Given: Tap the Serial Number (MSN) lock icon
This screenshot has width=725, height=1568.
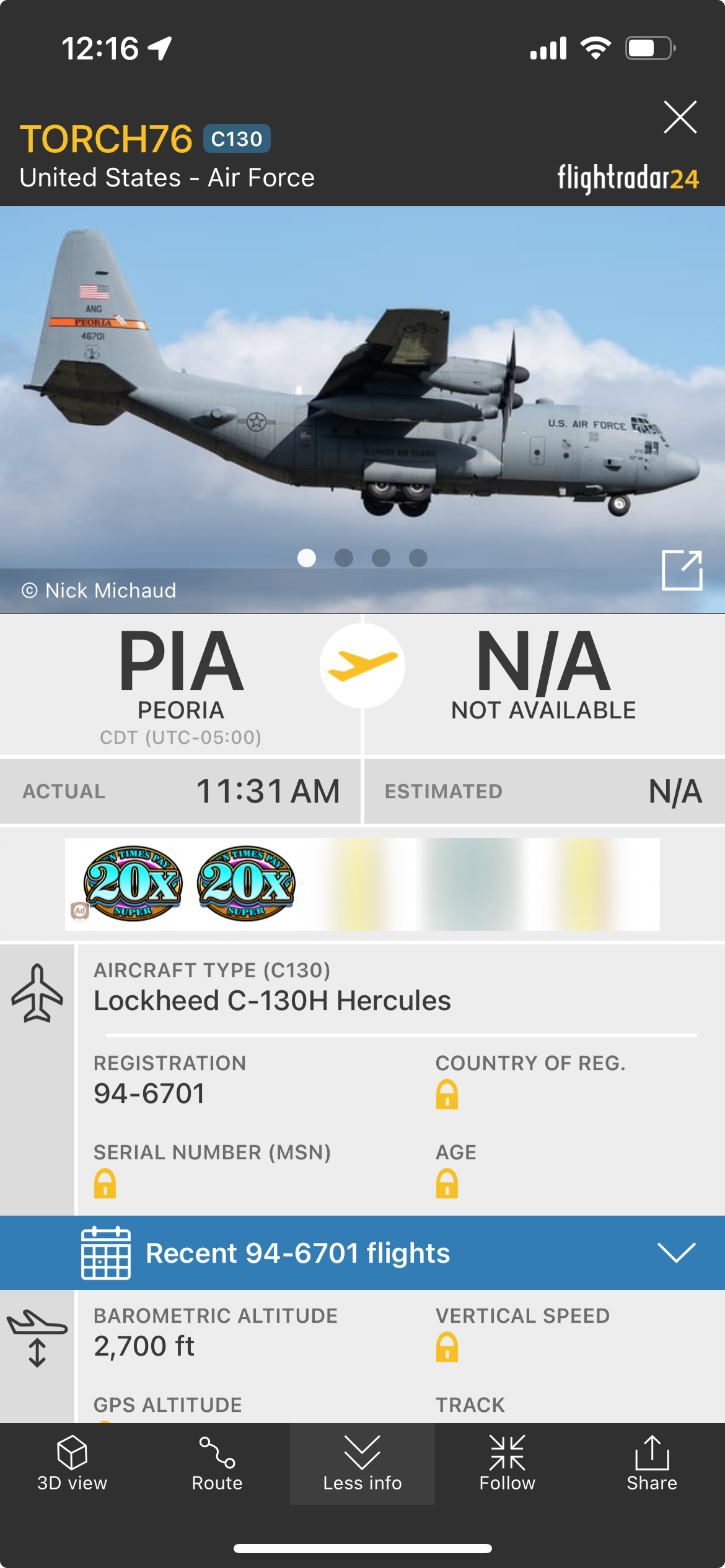Looking at the screenshot, I should click(105, 1183).
